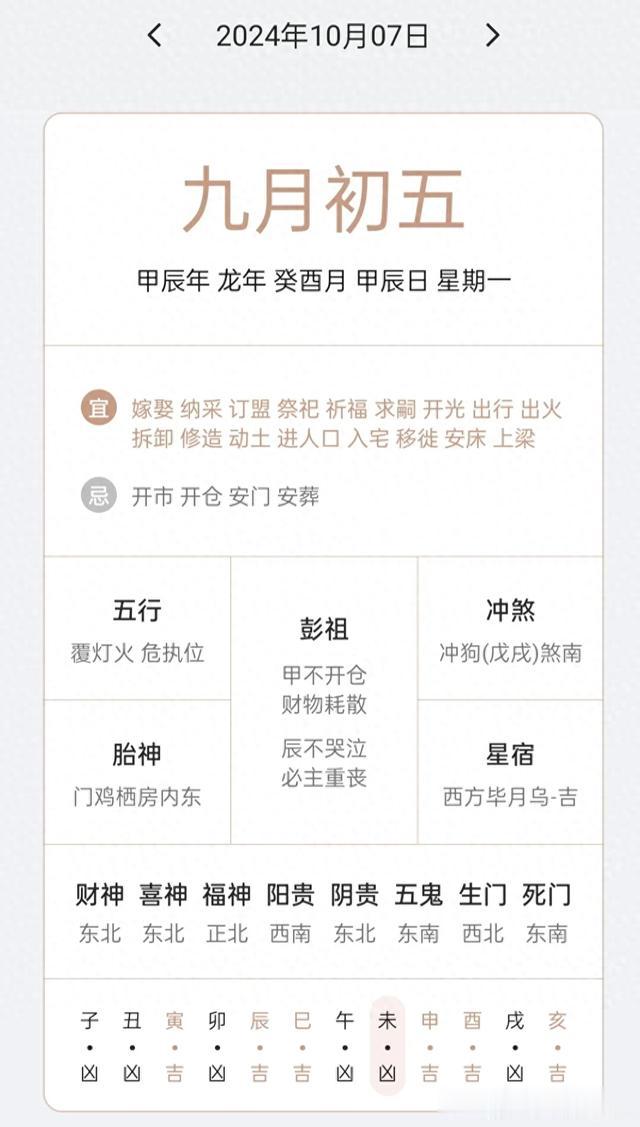Select the 丑 hour

coord(132,1046)
